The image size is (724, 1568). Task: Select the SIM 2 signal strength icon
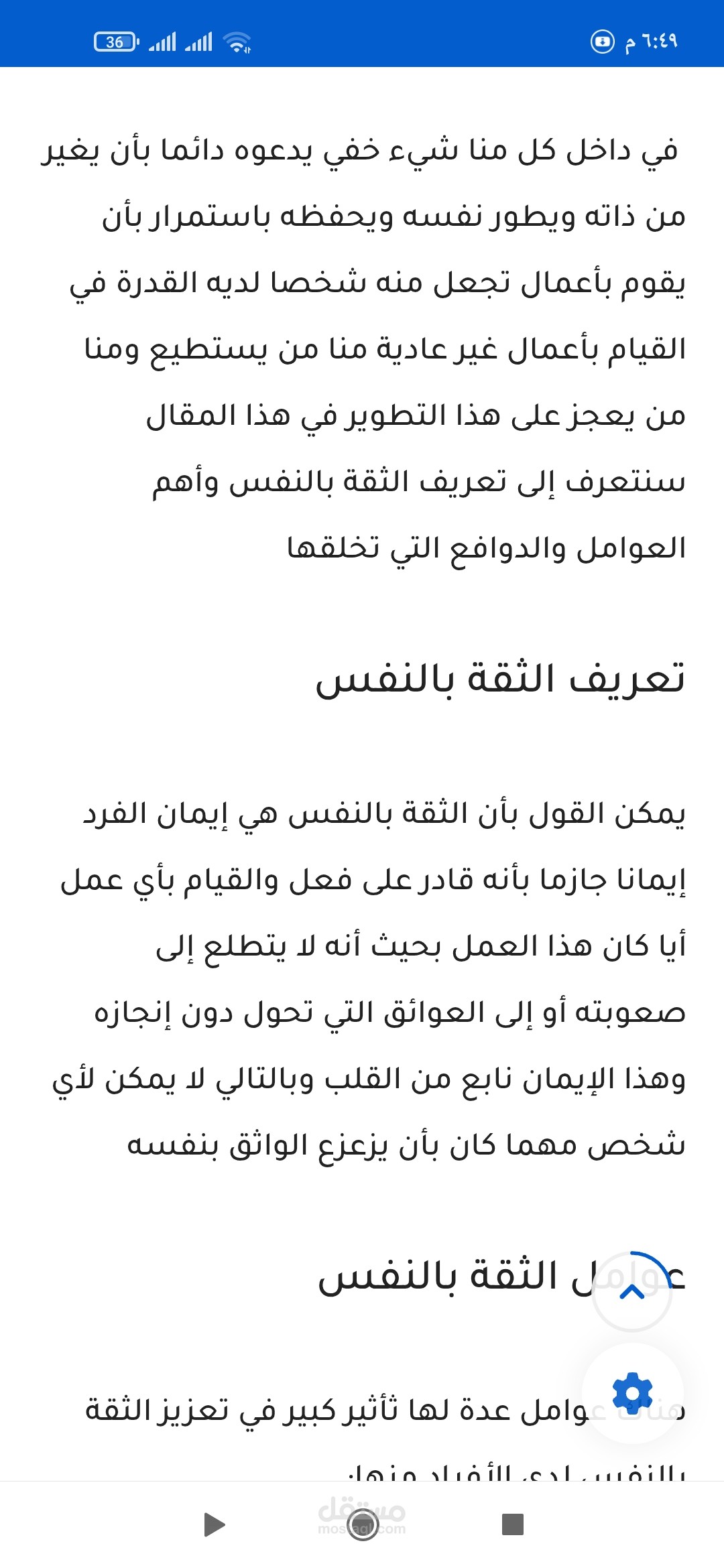click(198, 42)
